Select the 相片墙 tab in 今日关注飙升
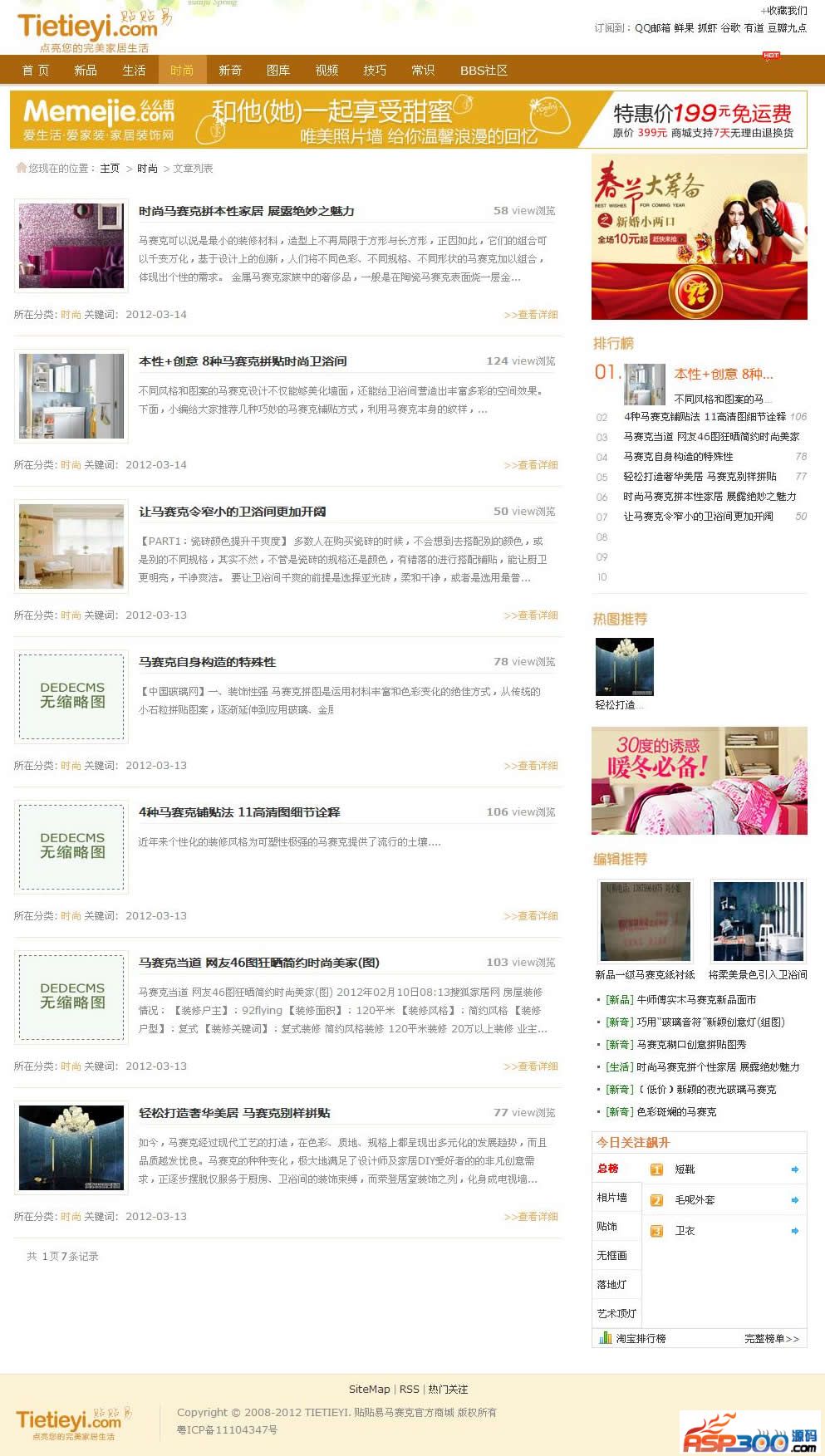Image resolution: width=825 pixels, height=1456 pixels. 611,1198
